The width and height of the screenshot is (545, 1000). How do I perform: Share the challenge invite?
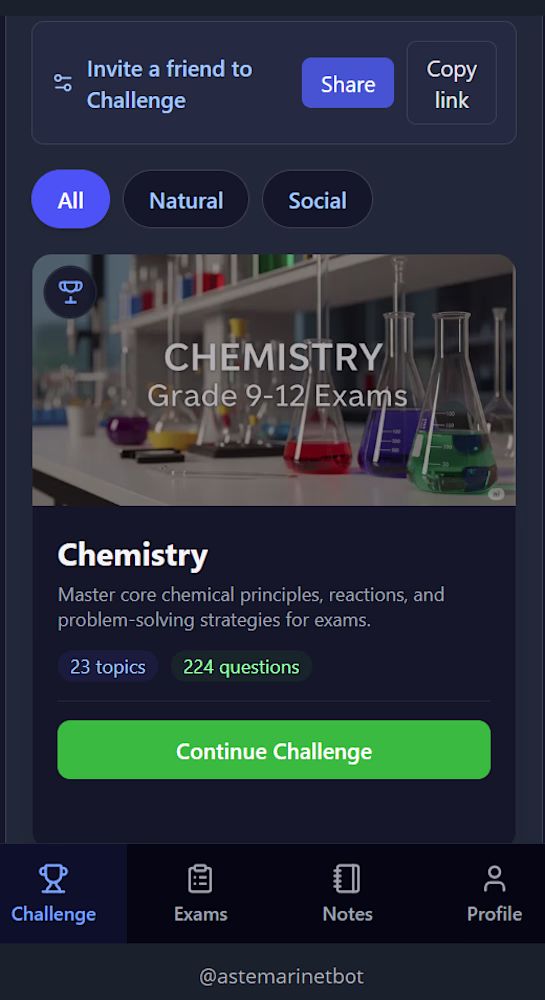(x=347, y=83)
